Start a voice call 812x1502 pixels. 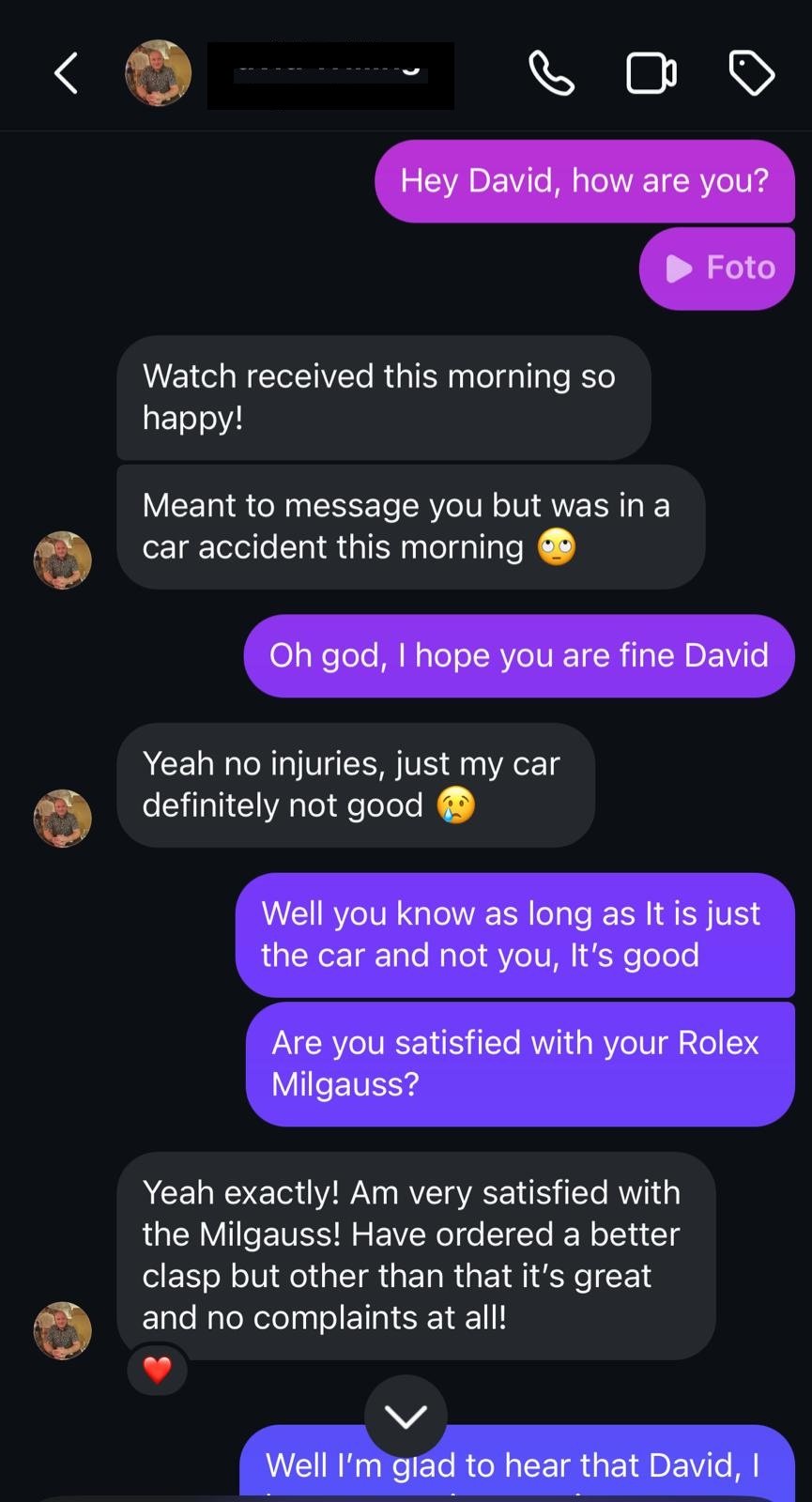(x=551, y=73)
